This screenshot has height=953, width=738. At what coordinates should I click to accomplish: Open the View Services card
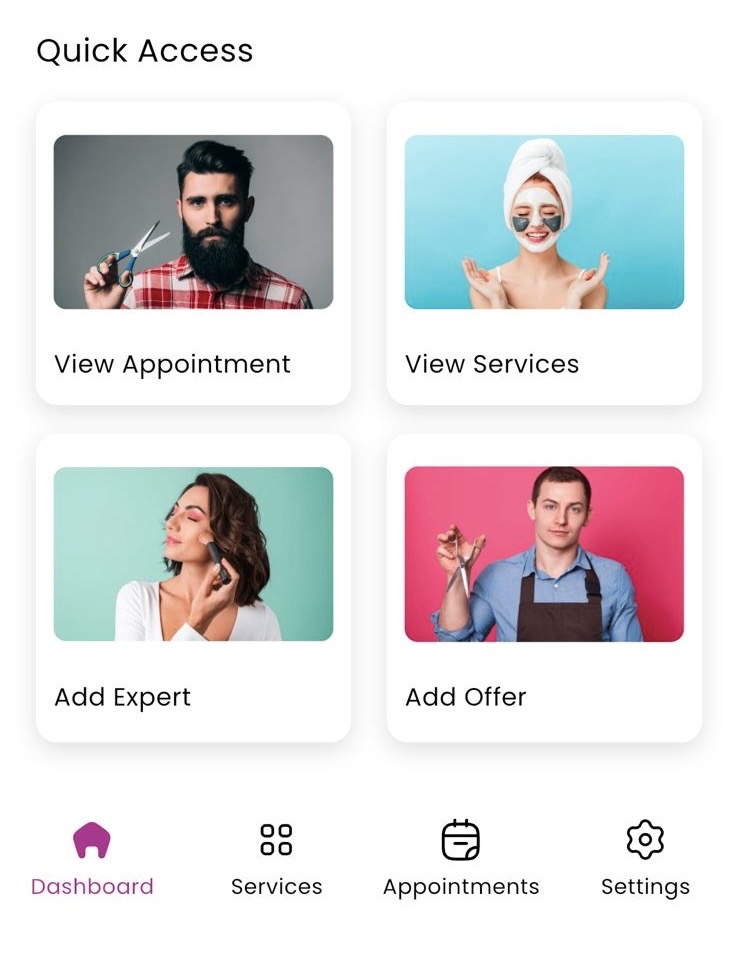[545, 250]
